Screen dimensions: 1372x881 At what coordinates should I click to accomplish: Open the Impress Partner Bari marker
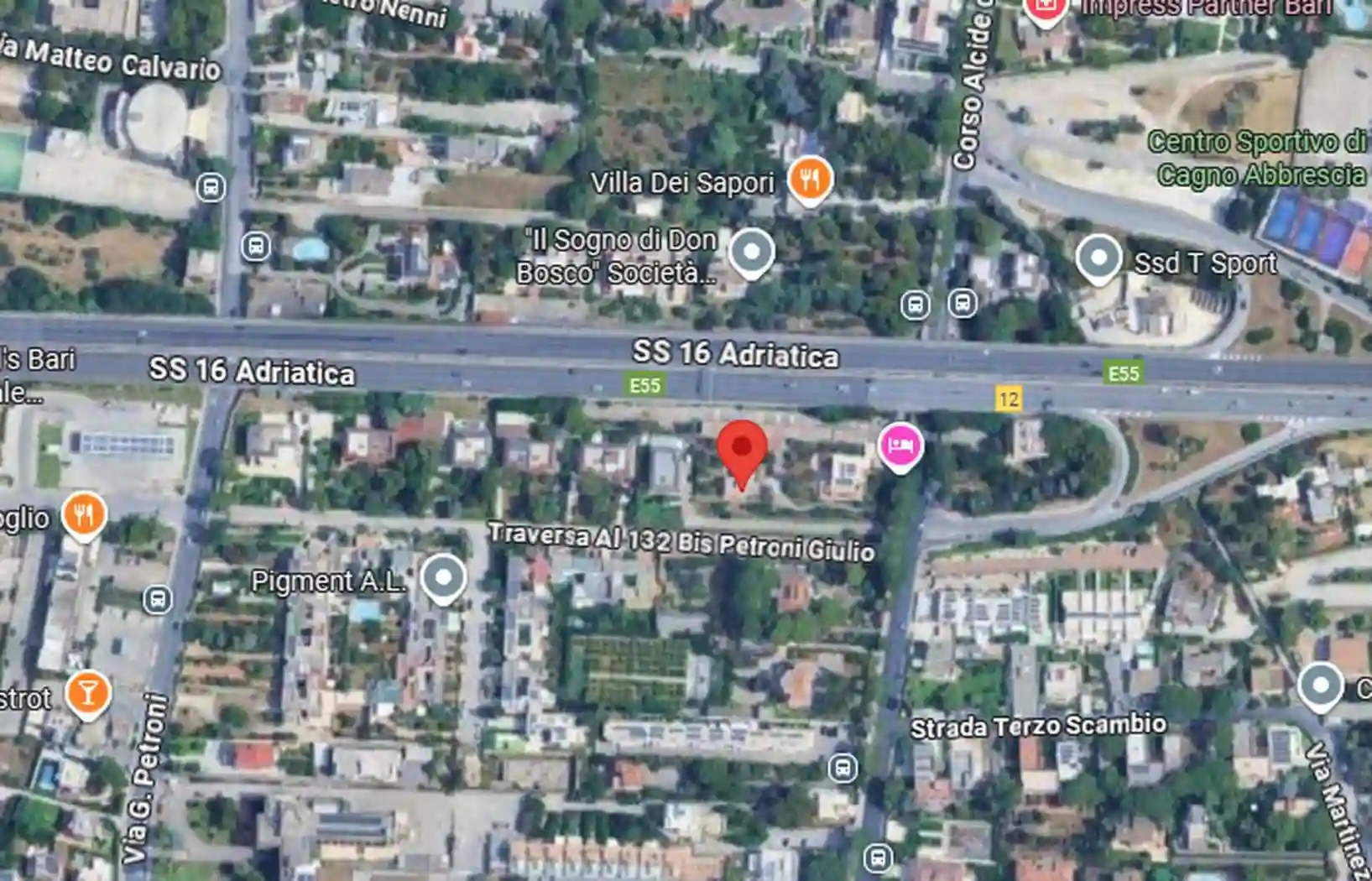point(1045,8)
